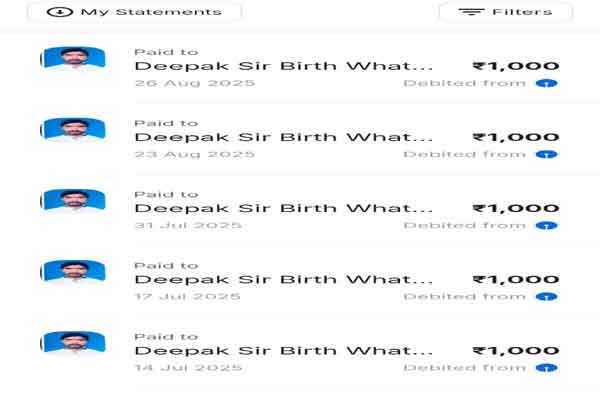Screen dimensions: 600x400
Task: Select the 14 Jul 2025 transaction row
Action: [x=300, y=350]
